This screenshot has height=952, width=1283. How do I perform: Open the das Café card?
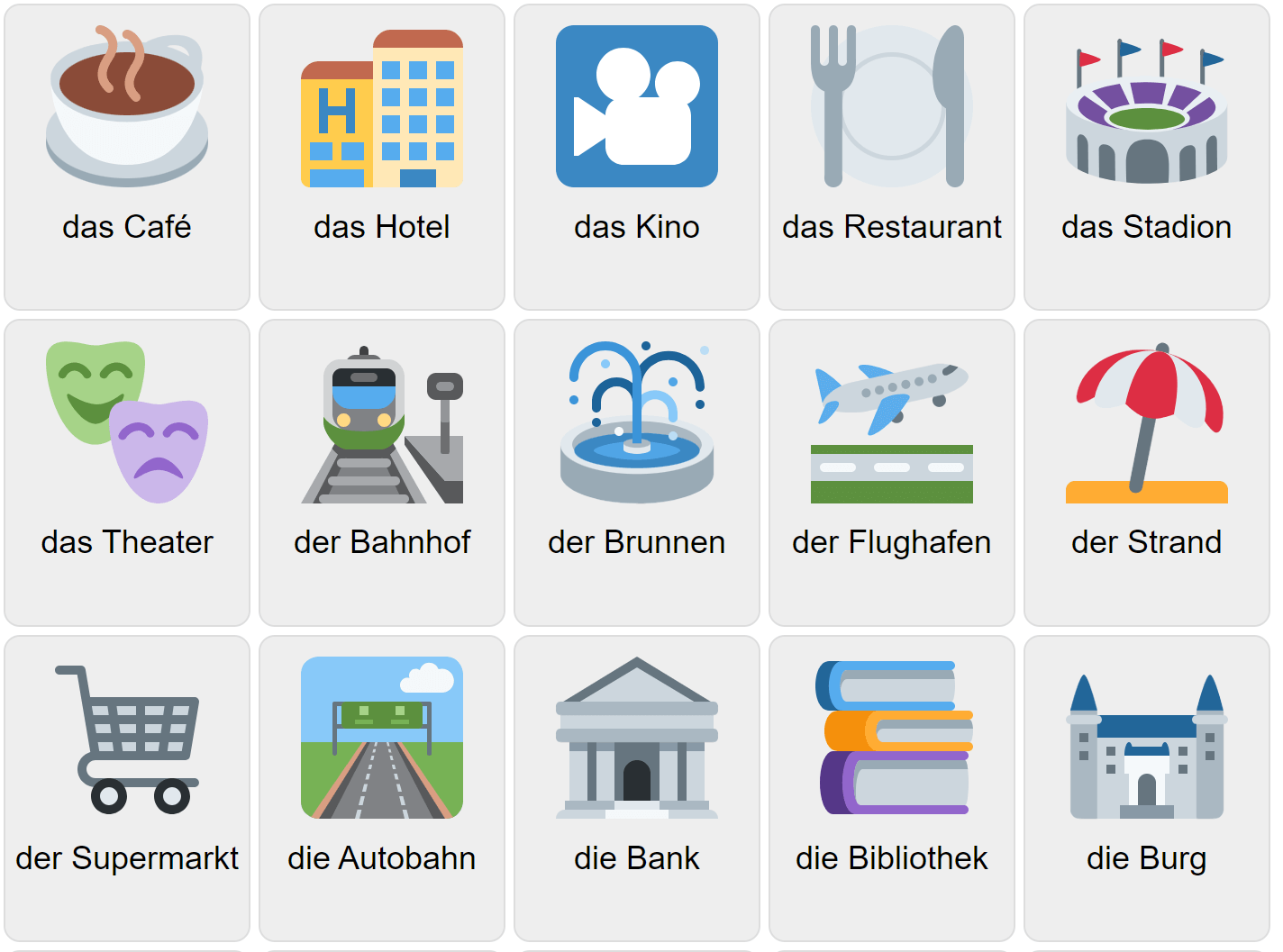(x=127, y=158)
